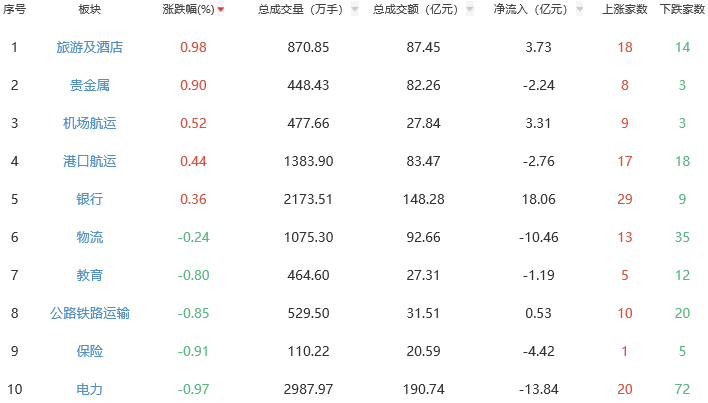Sort by 上涨家数 column
This screenshot has width=708, height=403.
point(624,9)
